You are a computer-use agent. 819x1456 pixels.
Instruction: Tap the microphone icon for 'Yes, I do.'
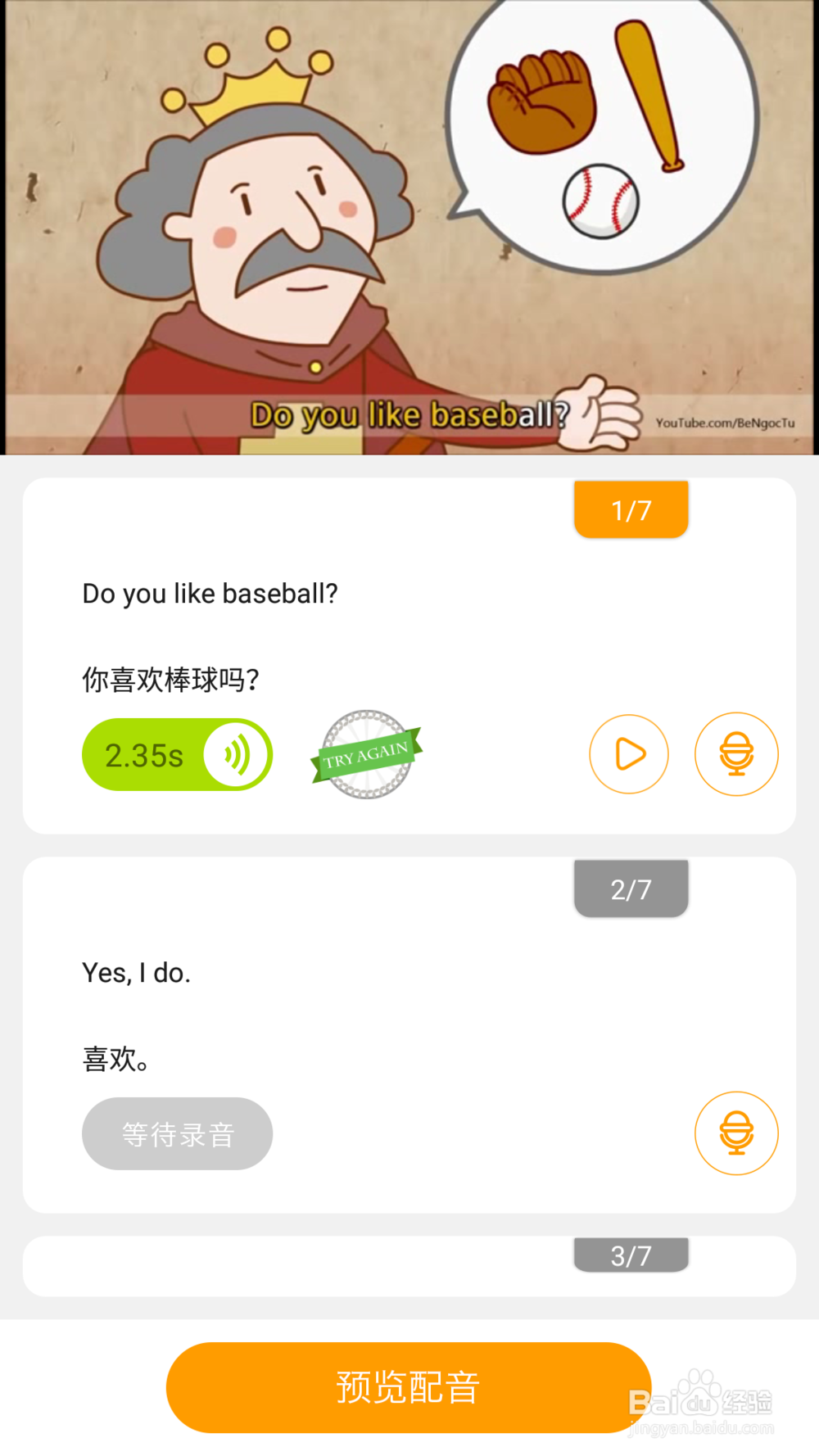tap(736, 1133)
